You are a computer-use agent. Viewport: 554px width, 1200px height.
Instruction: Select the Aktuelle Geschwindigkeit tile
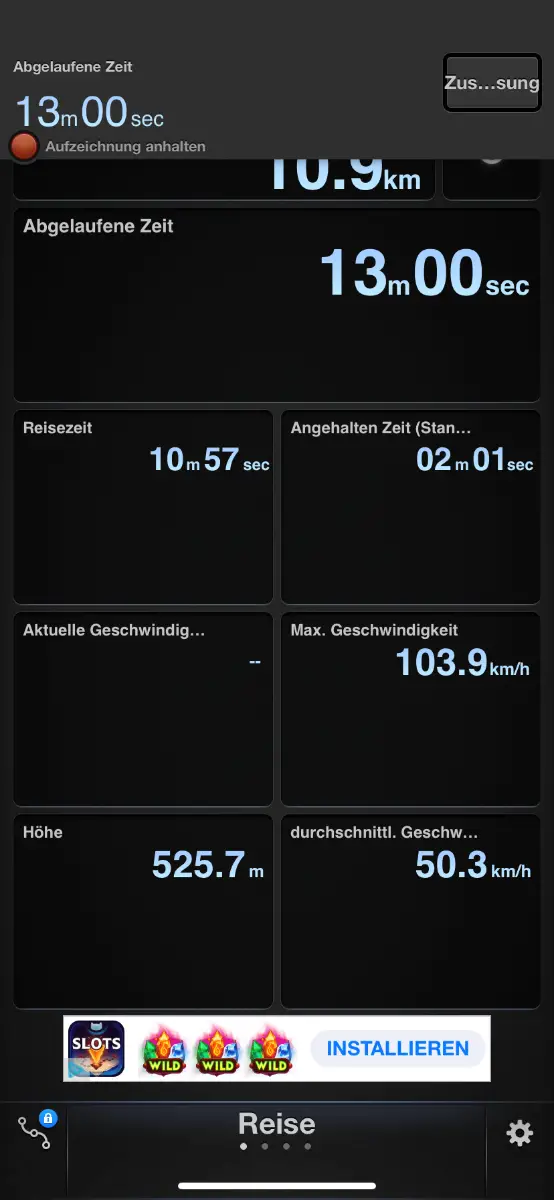tap(143, 709)
